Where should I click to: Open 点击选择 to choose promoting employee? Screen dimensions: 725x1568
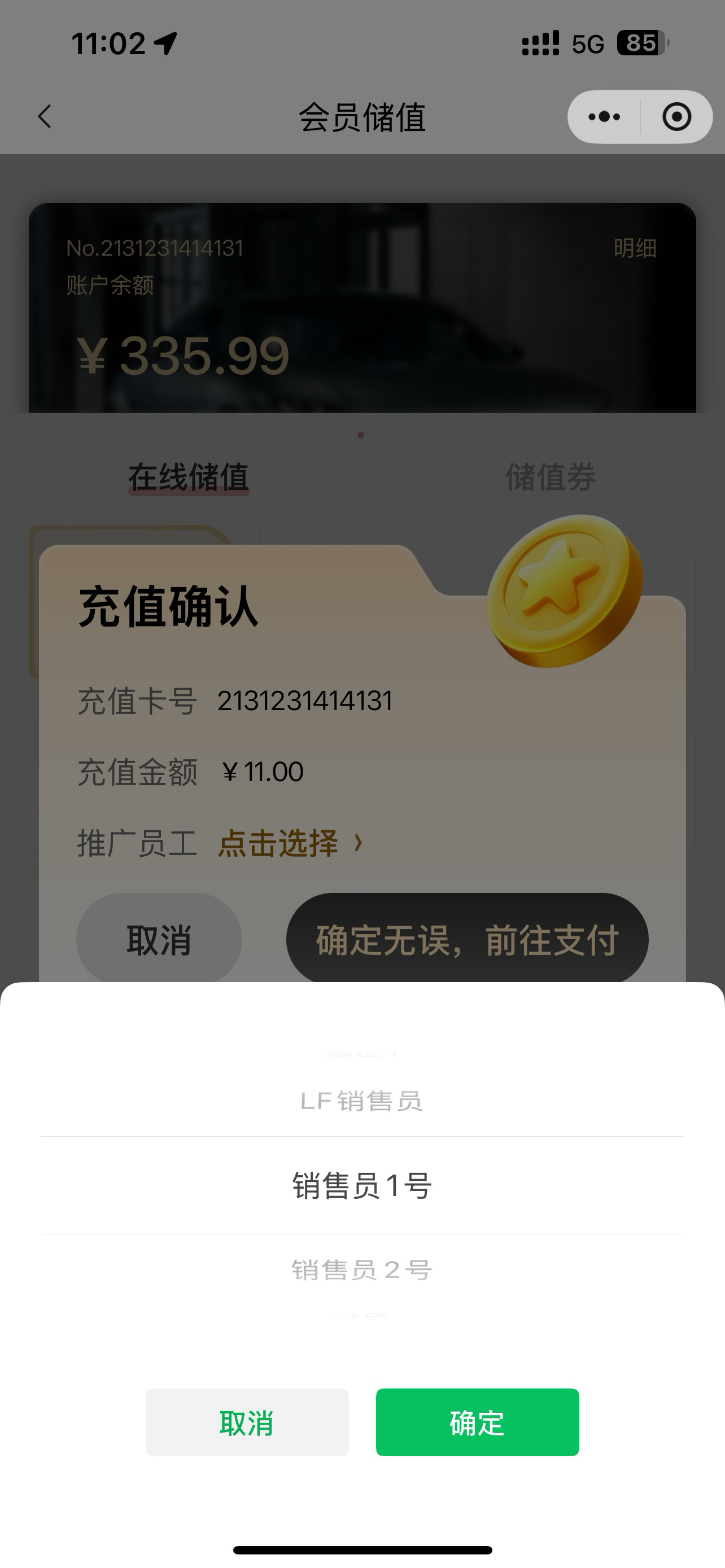pyautogui.click(x=289, y=843)
